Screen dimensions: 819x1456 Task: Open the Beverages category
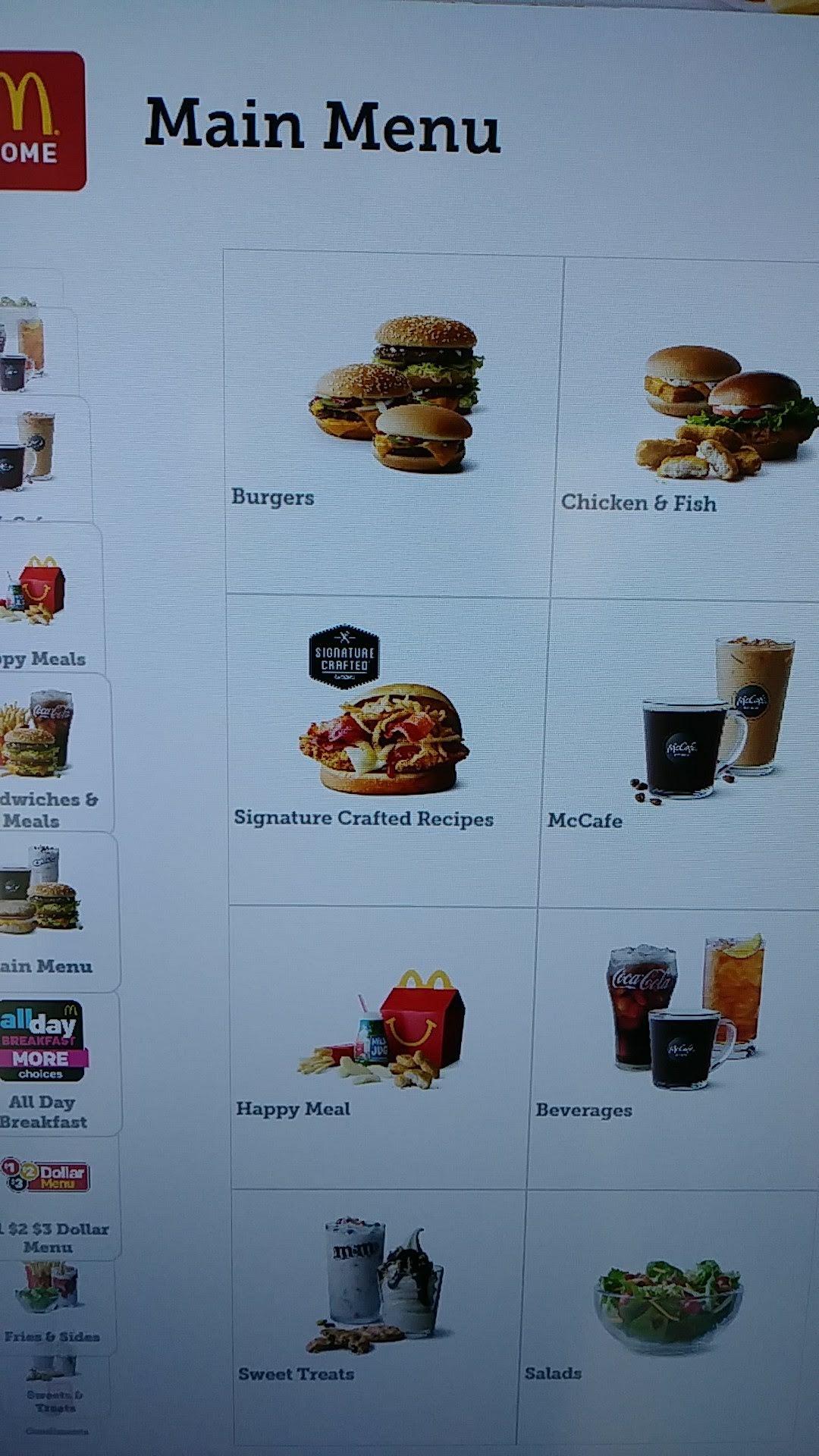point(675,1050)
